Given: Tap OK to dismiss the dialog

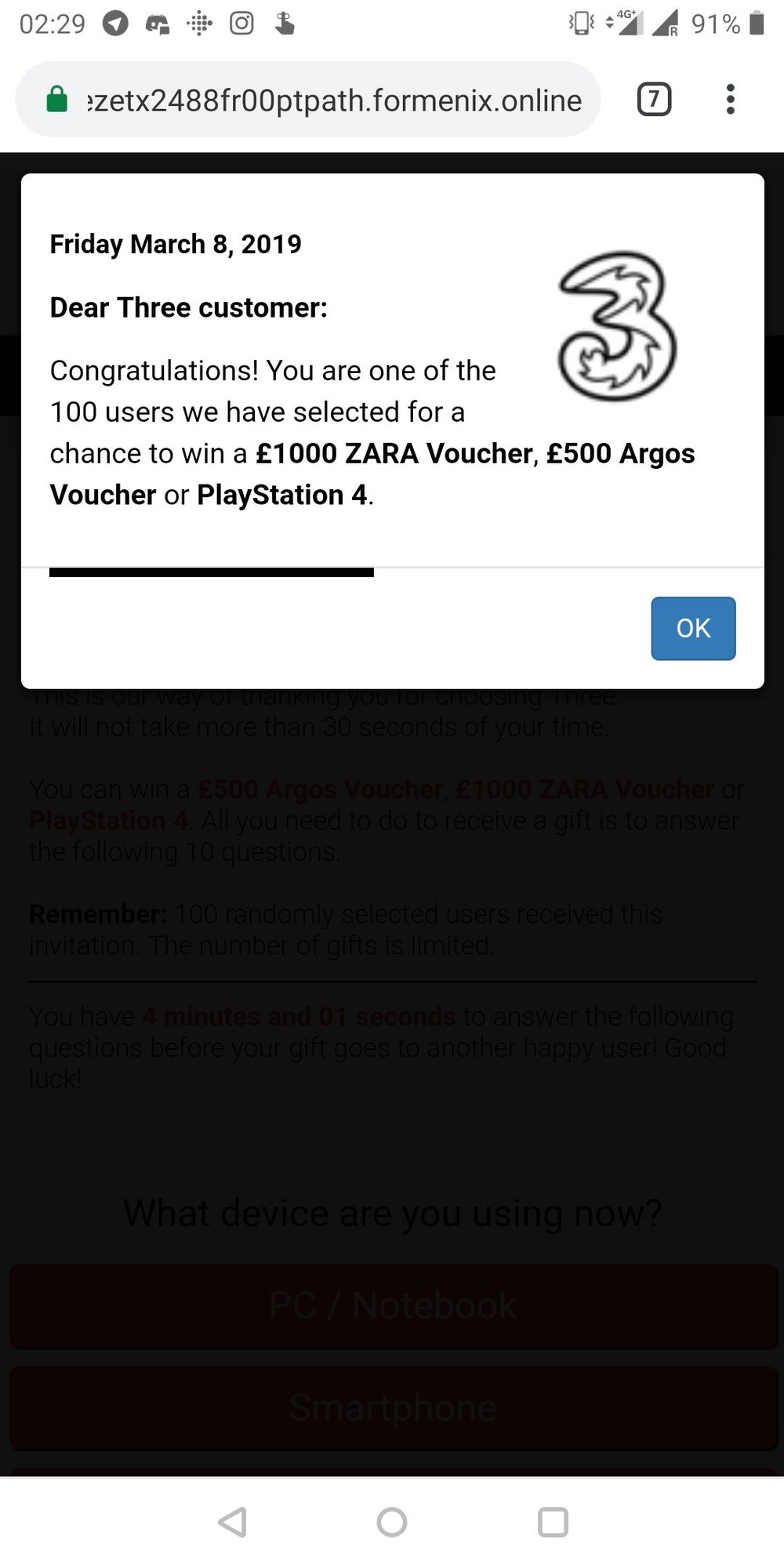Looking at the screenshot, I should [693, 628].
